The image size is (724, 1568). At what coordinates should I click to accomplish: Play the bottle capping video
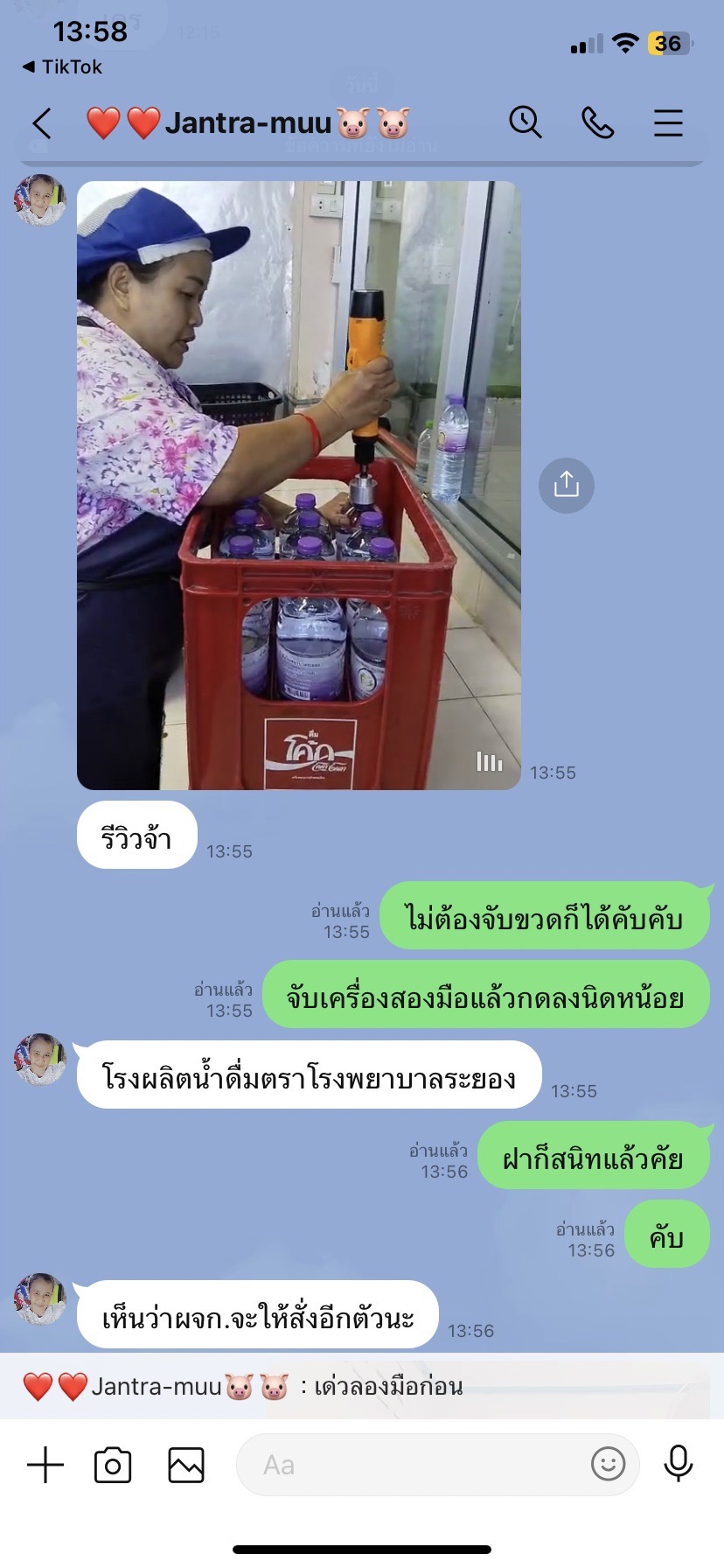point(299,486)
